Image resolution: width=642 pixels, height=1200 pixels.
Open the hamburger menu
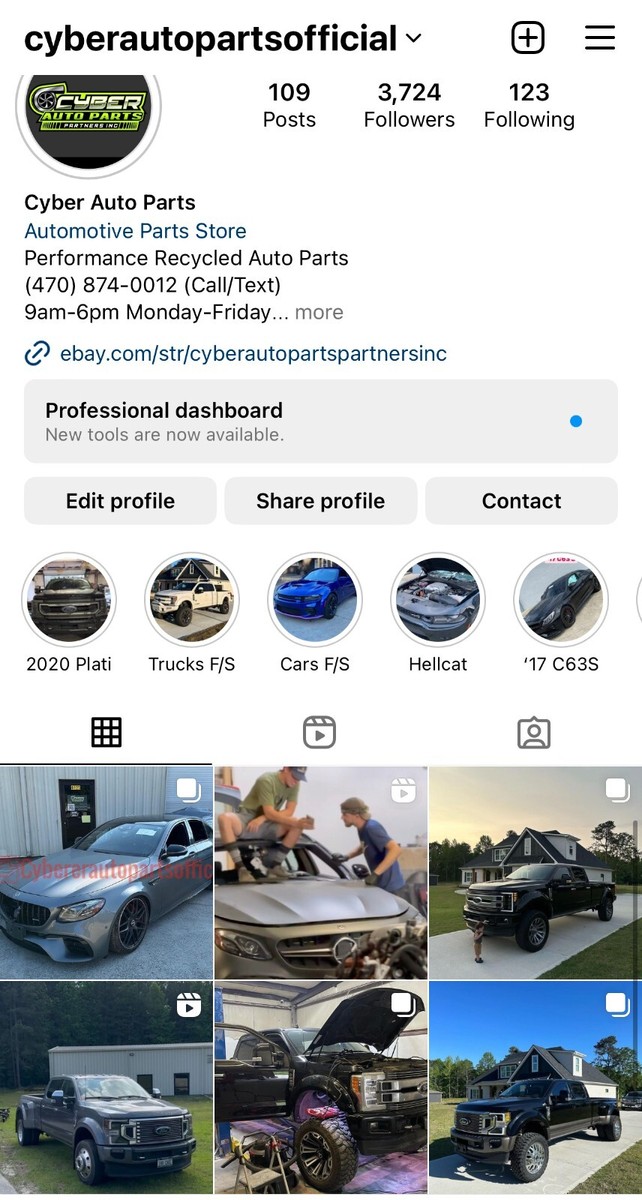pos(599,38)
